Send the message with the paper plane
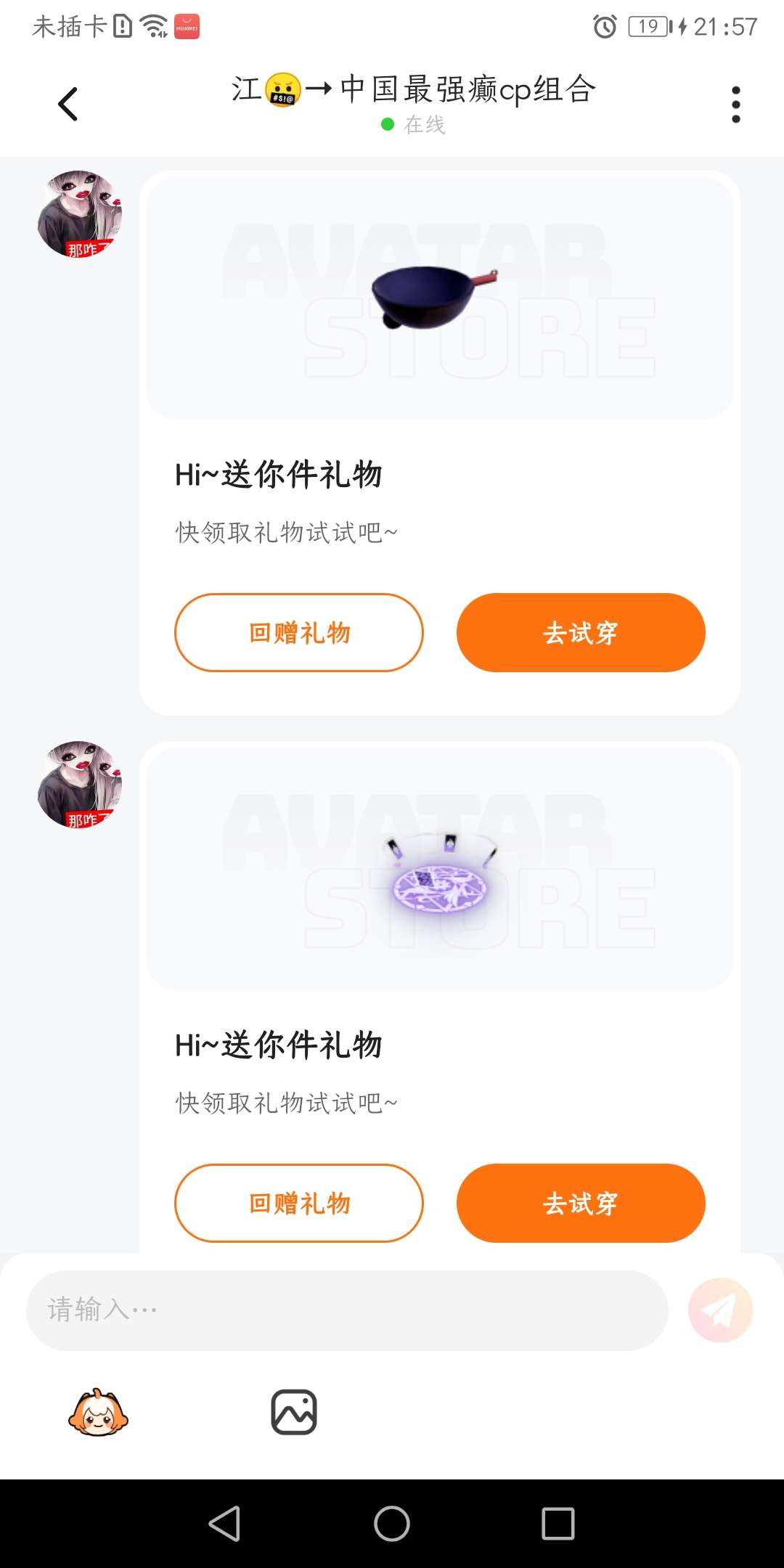Screen dimensions: 784x1568 720,1310
